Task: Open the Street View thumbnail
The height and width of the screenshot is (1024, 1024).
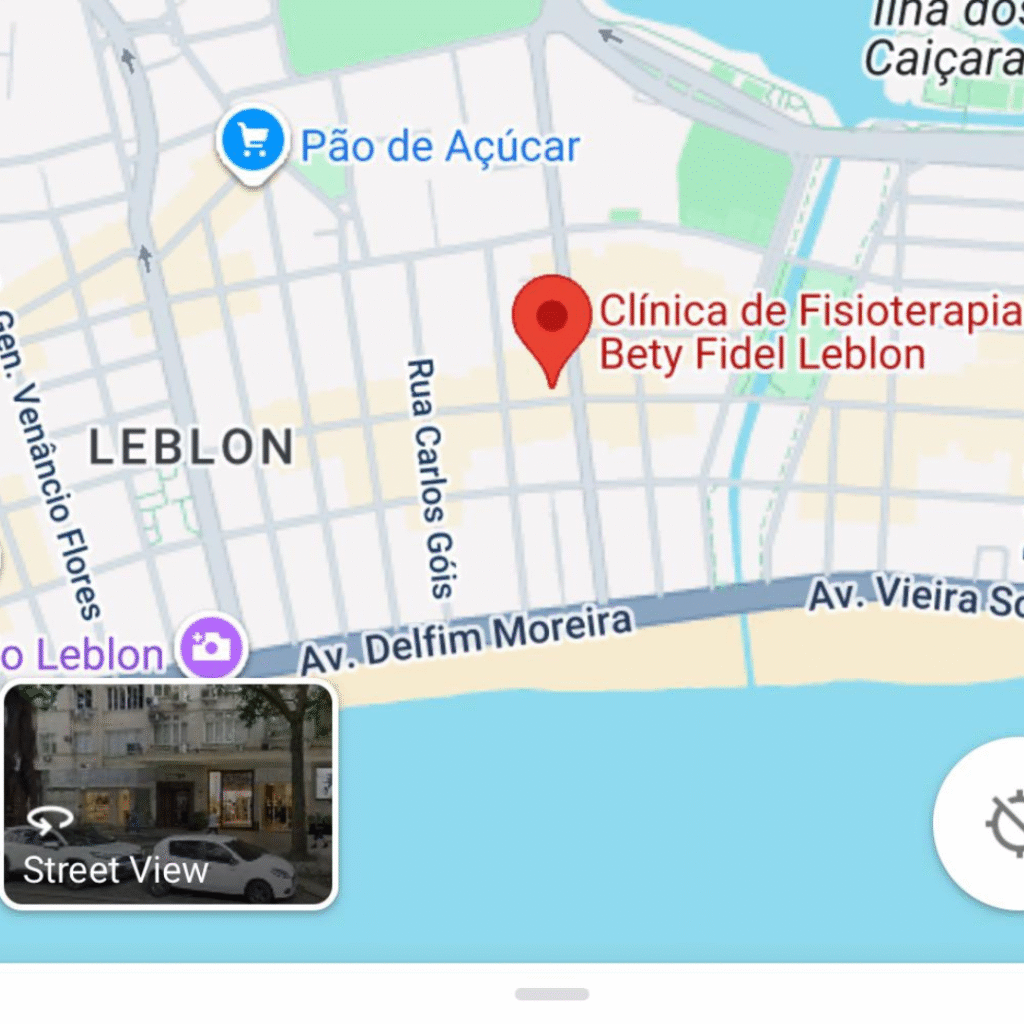Action: [x=168, y=795]
